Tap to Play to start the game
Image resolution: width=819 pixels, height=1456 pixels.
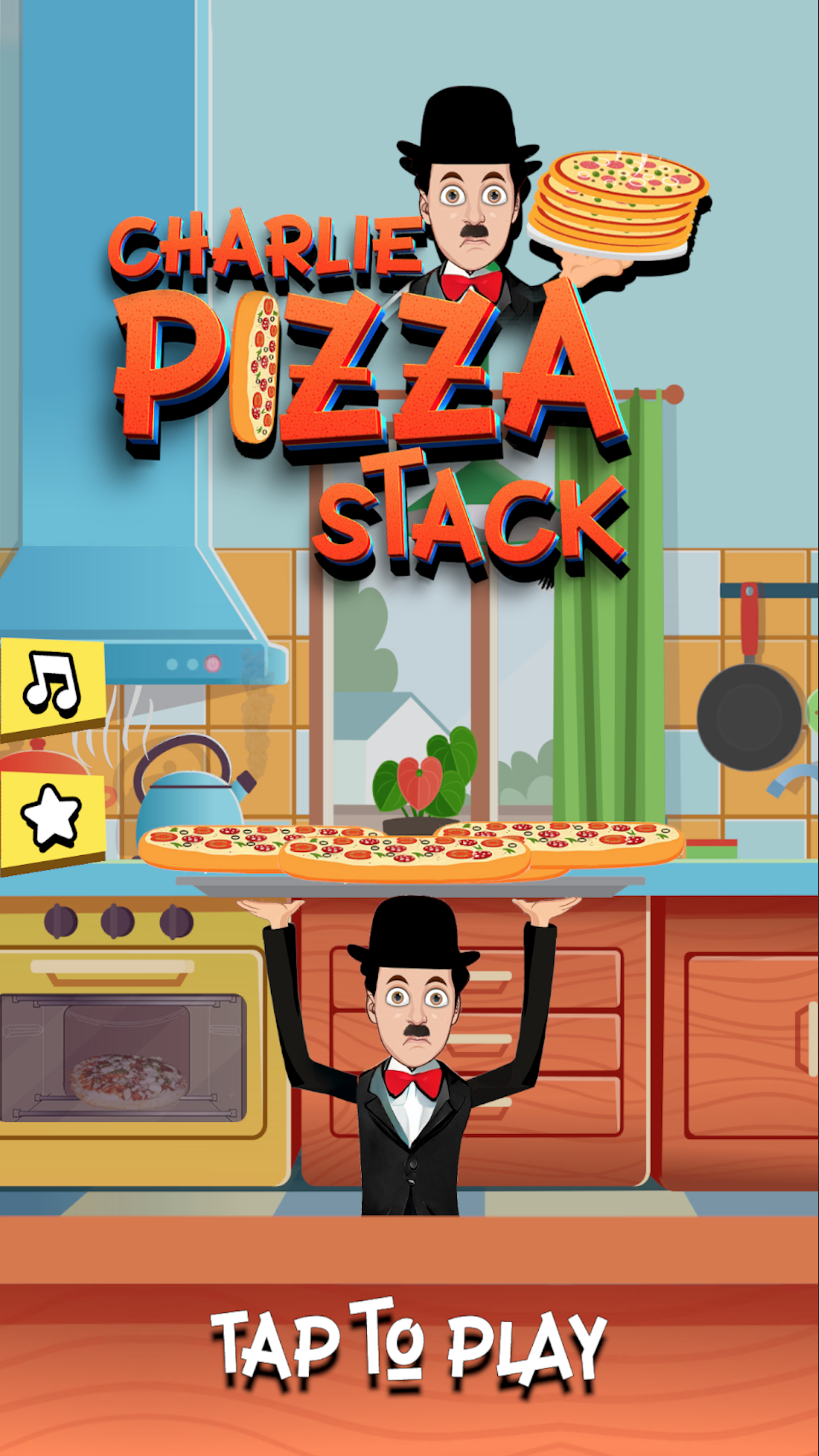[408, 1345]
